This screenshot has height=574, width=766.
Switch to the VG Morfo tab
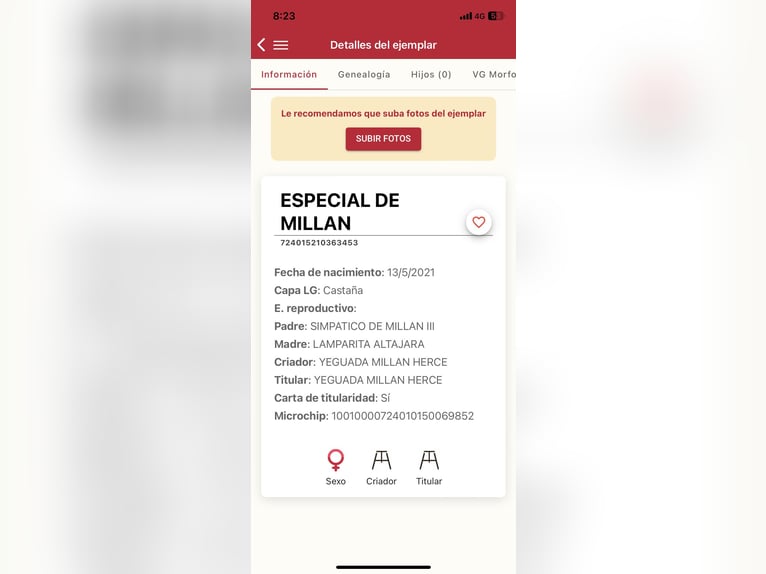click(x=494, y=74)
